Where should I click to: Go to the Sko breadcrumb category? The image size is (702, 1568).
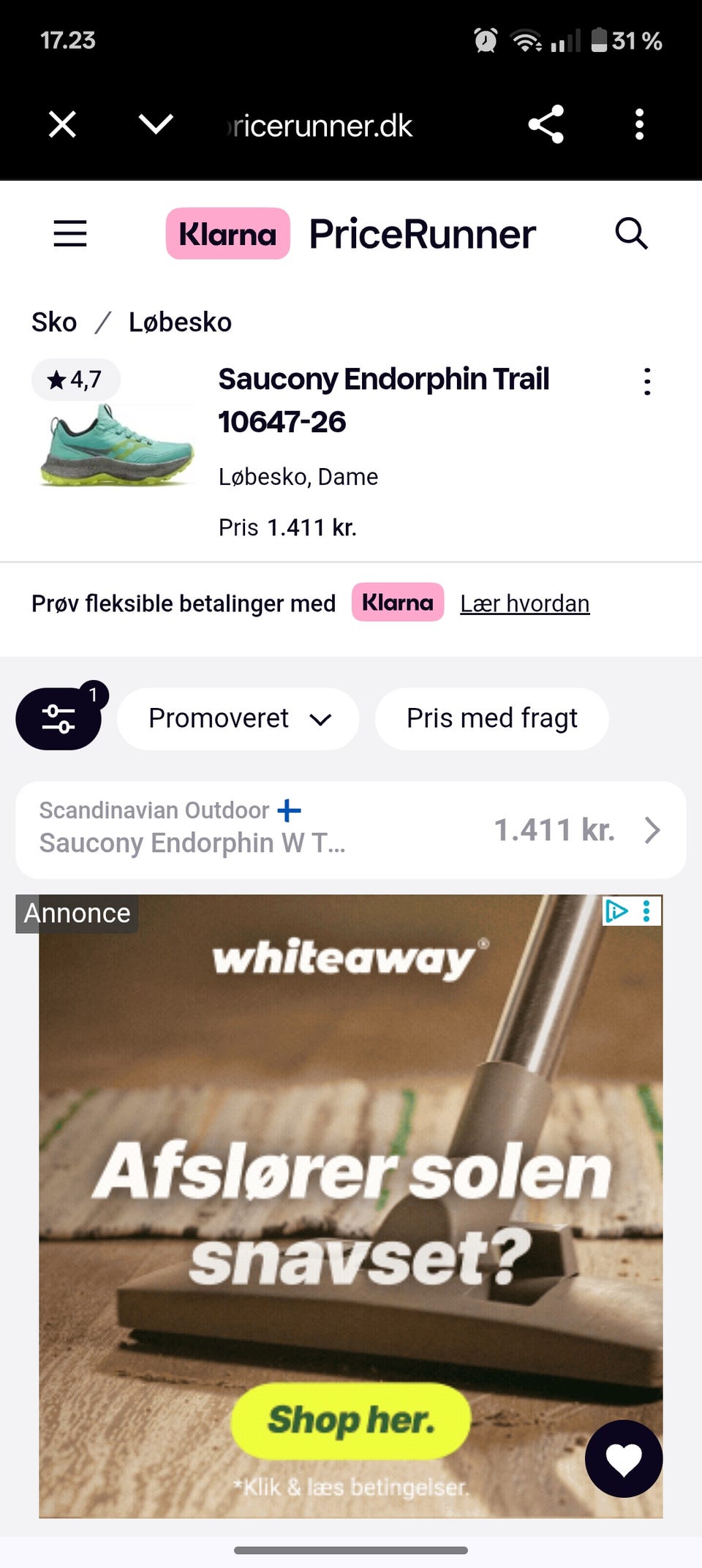coord(54,322)
